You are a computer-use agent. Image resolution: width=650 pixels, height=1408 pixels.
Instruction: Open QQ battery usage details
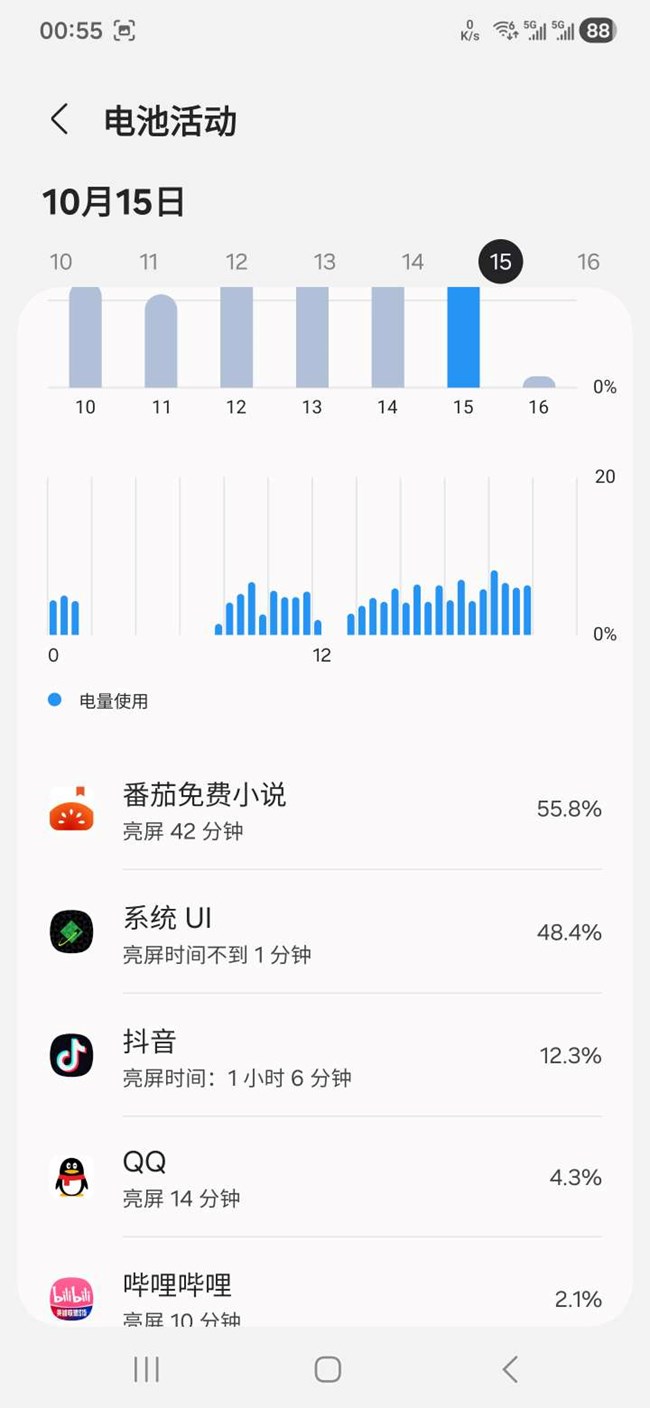pos(325,1178)
